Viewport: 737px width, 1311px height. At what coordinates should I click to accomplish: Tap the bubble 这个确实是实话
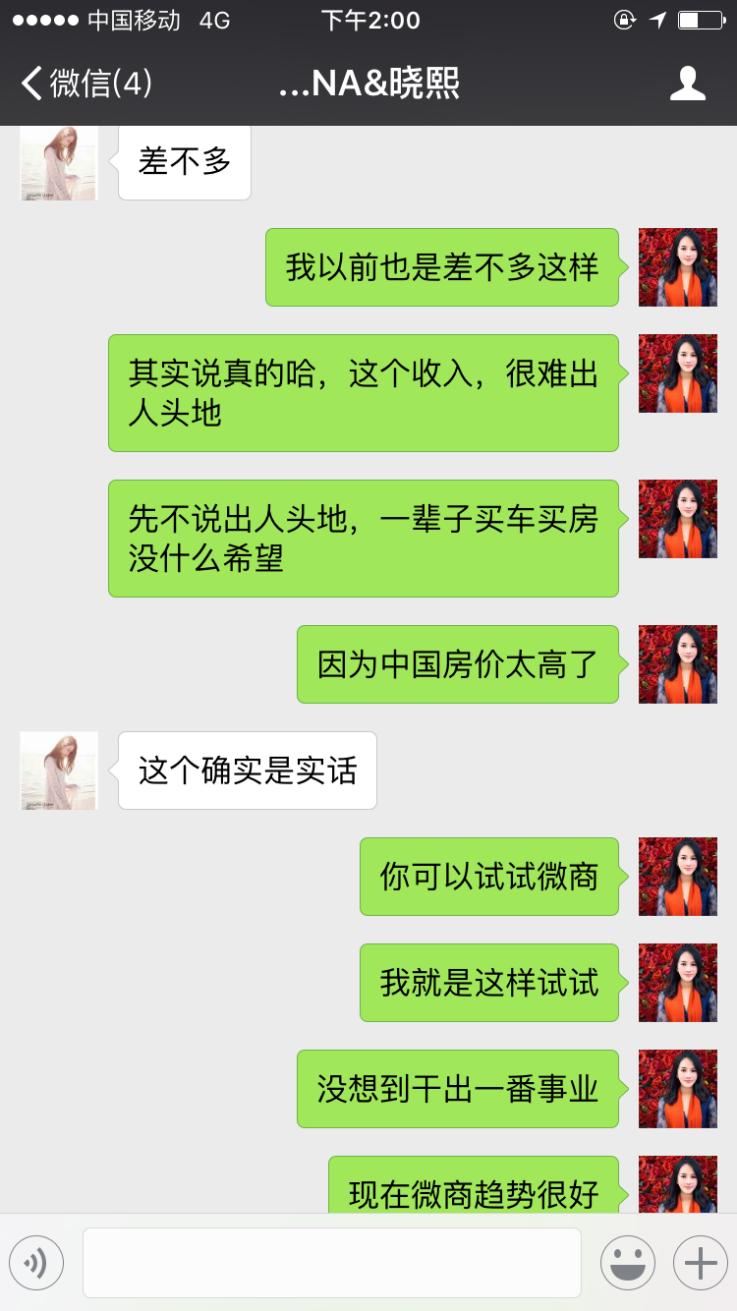246,770
